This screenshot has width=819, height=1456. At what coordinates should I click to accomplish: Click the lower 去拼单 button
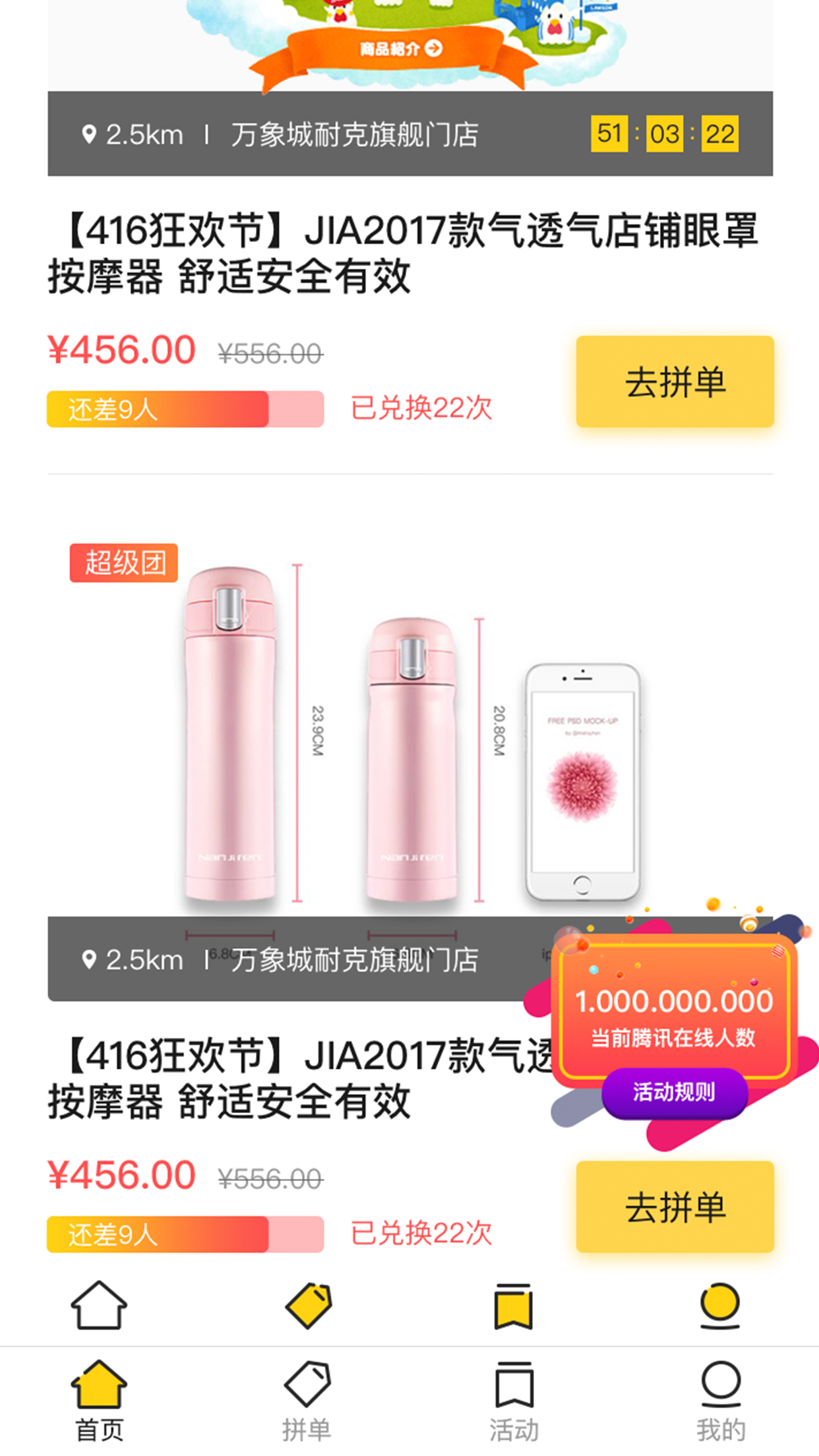coord(674,1208)
